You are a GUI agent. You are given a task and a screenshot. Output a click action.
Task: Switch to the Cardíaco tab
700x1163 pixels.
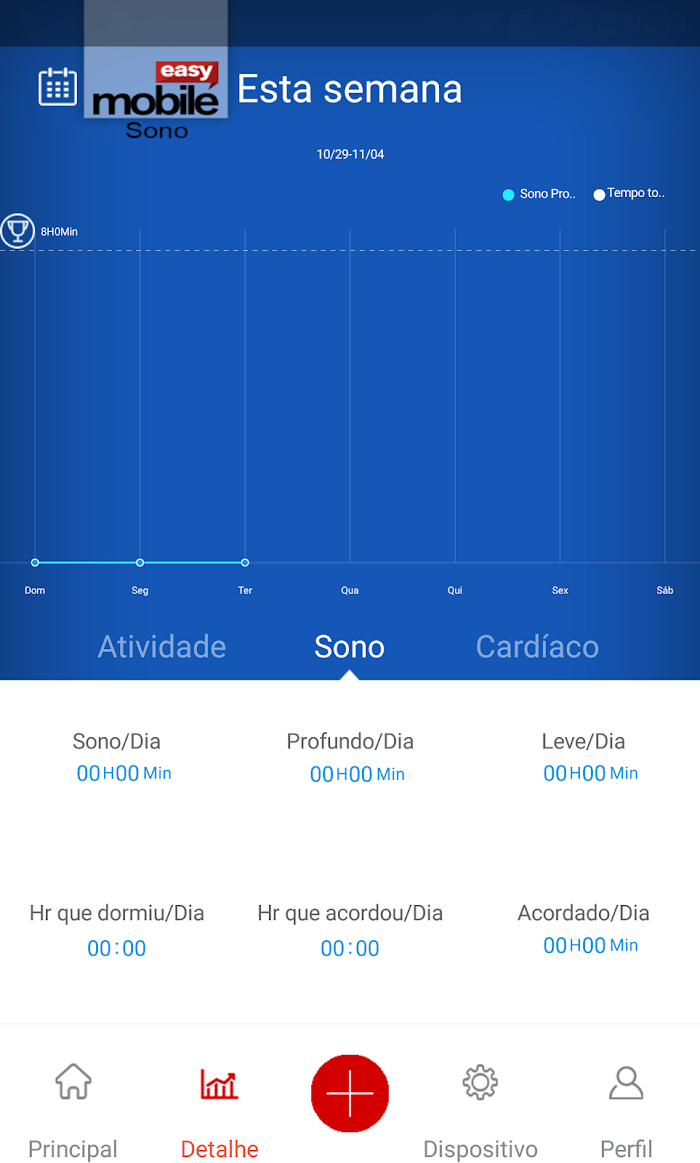[537, 647]
